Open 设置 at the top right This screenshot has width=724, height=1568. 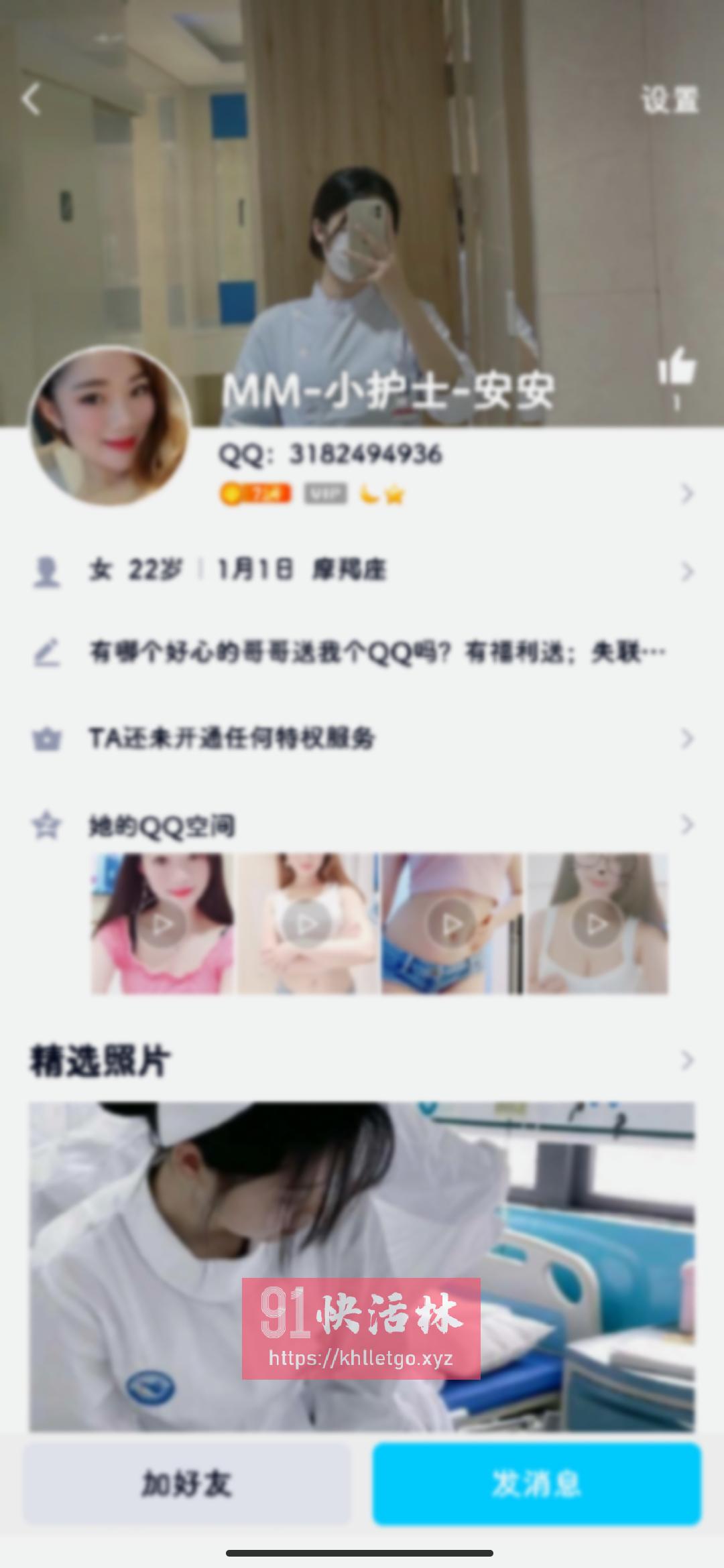coord(670,98)
